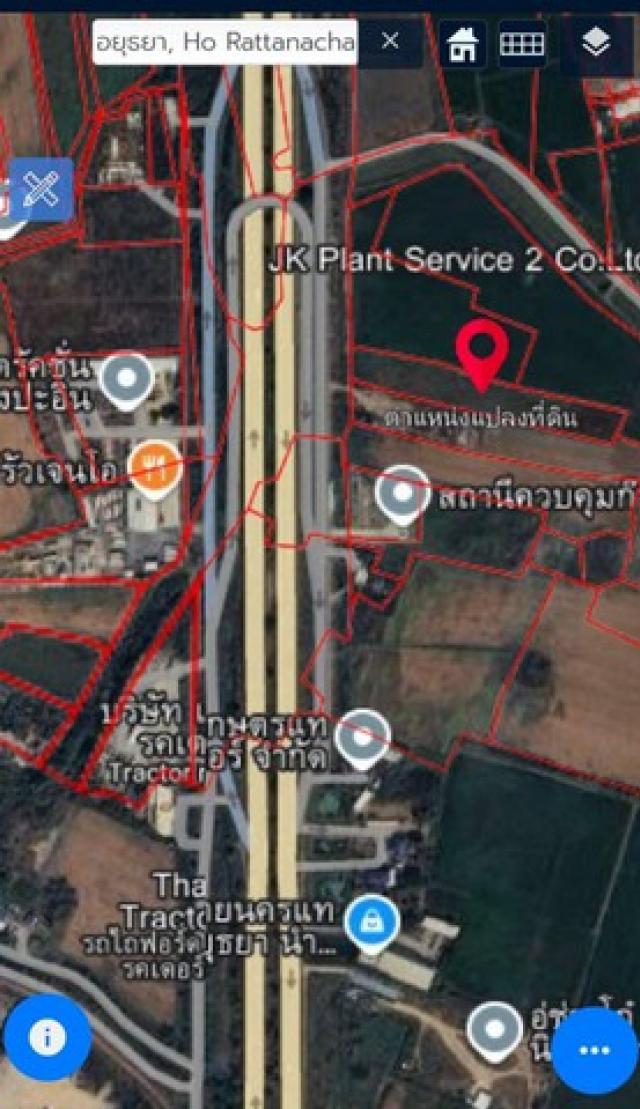This screenshot has width=640, height=1109.
Task: Open the home icon in top toolbar
Action: pos(462,44)
